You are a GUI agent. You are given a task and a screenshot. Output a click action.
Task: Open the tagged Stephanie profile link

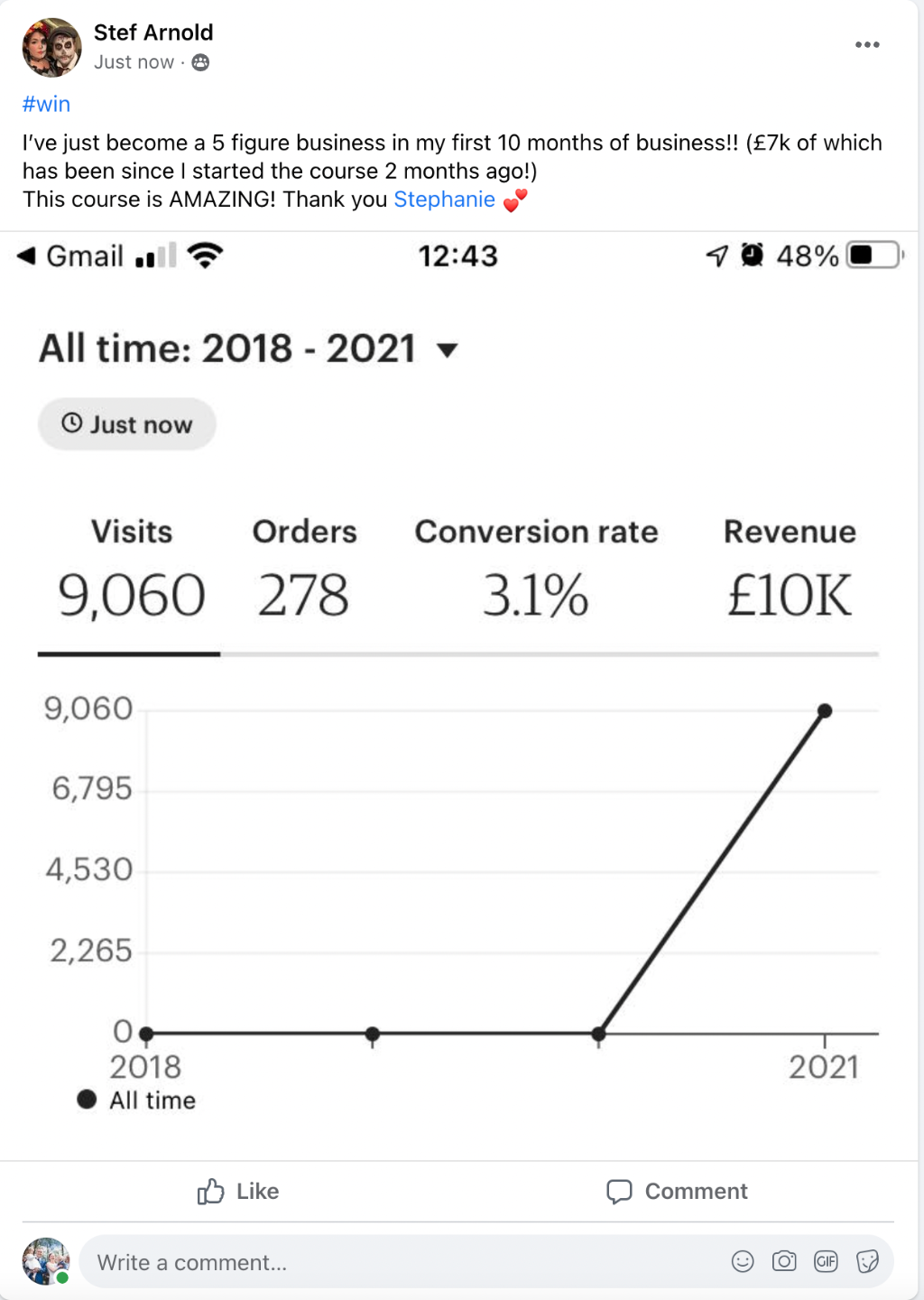pyautogui.click(x=444, y=200)
